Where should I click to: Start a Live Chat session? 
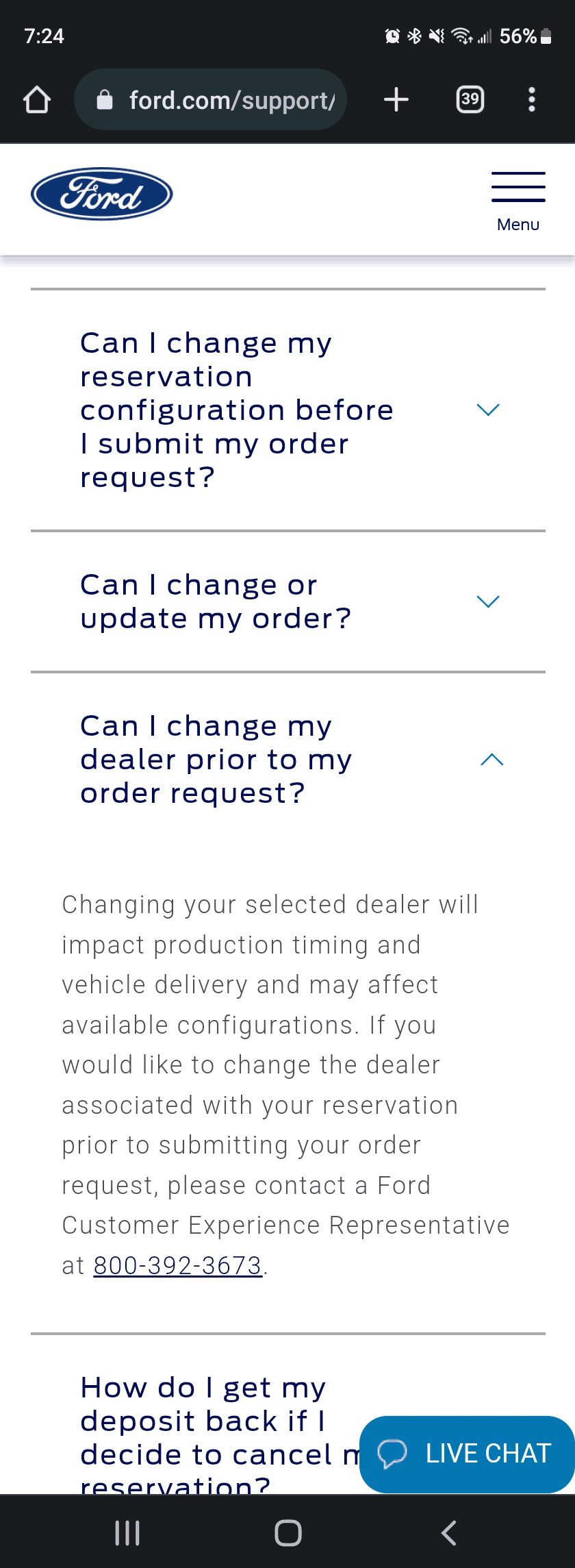(x=468, y=1453)
